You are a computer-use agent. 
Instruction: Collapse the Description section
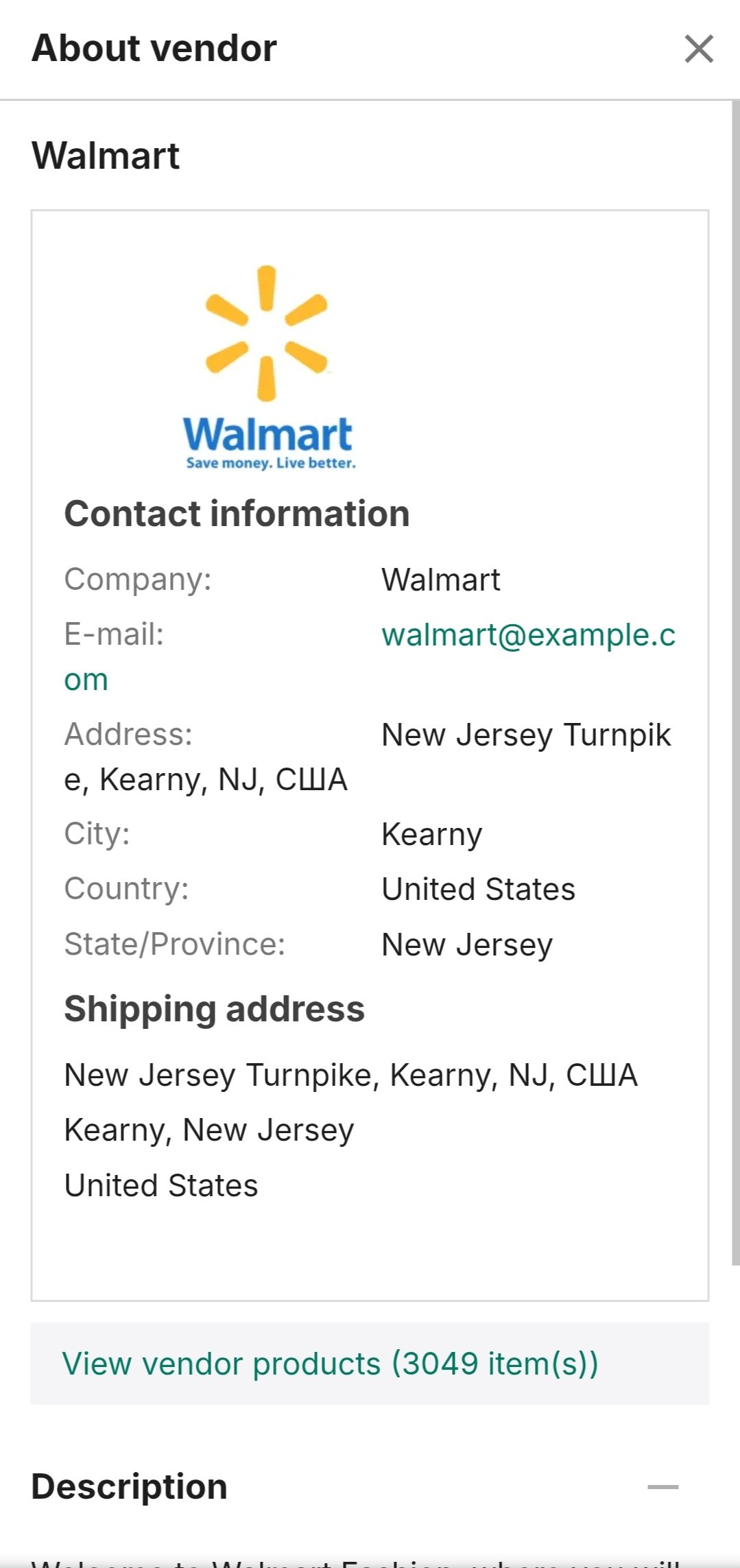tap(663, 1487)
